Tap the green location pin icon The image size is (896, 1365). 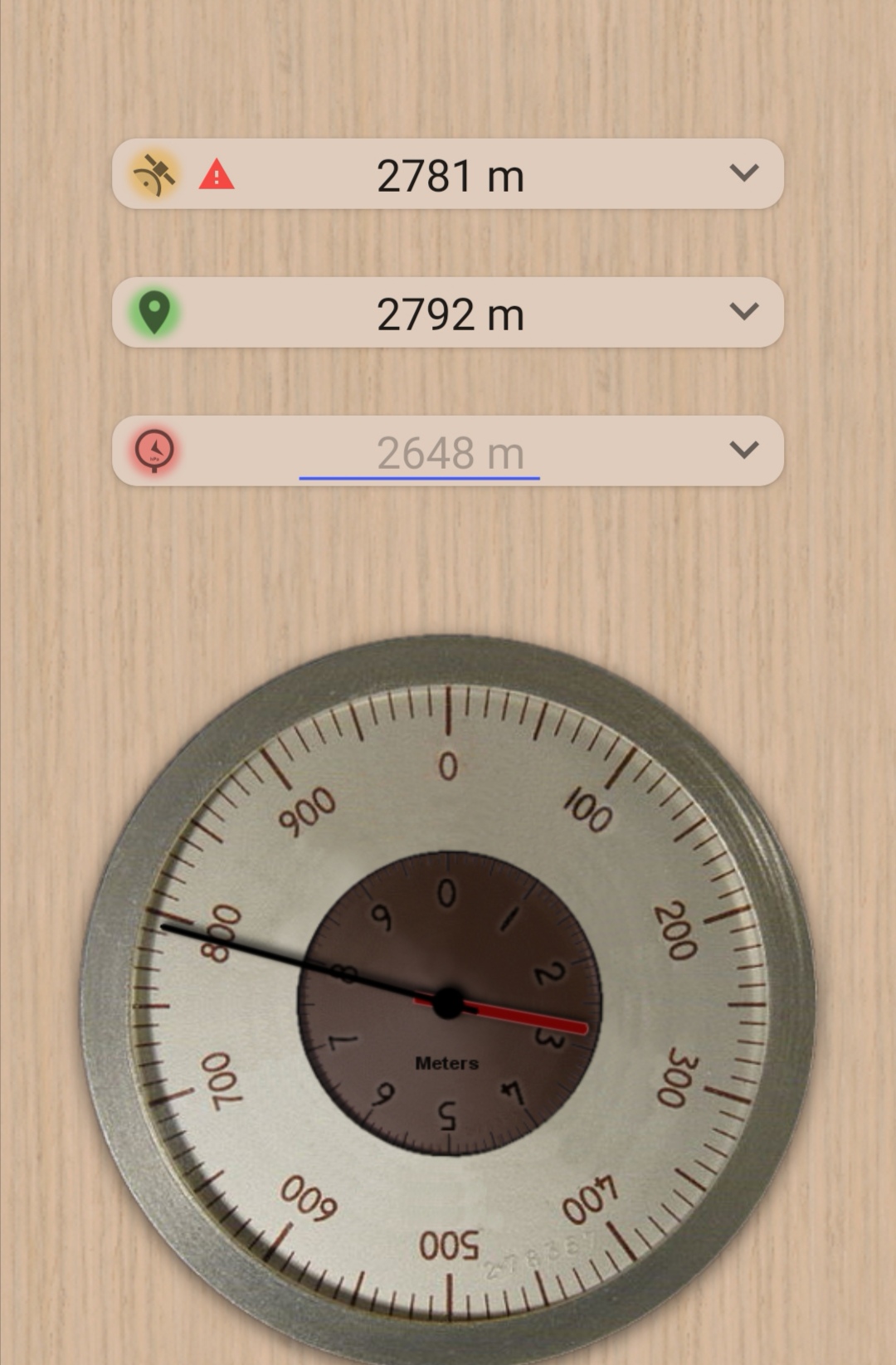click(154, 313)
